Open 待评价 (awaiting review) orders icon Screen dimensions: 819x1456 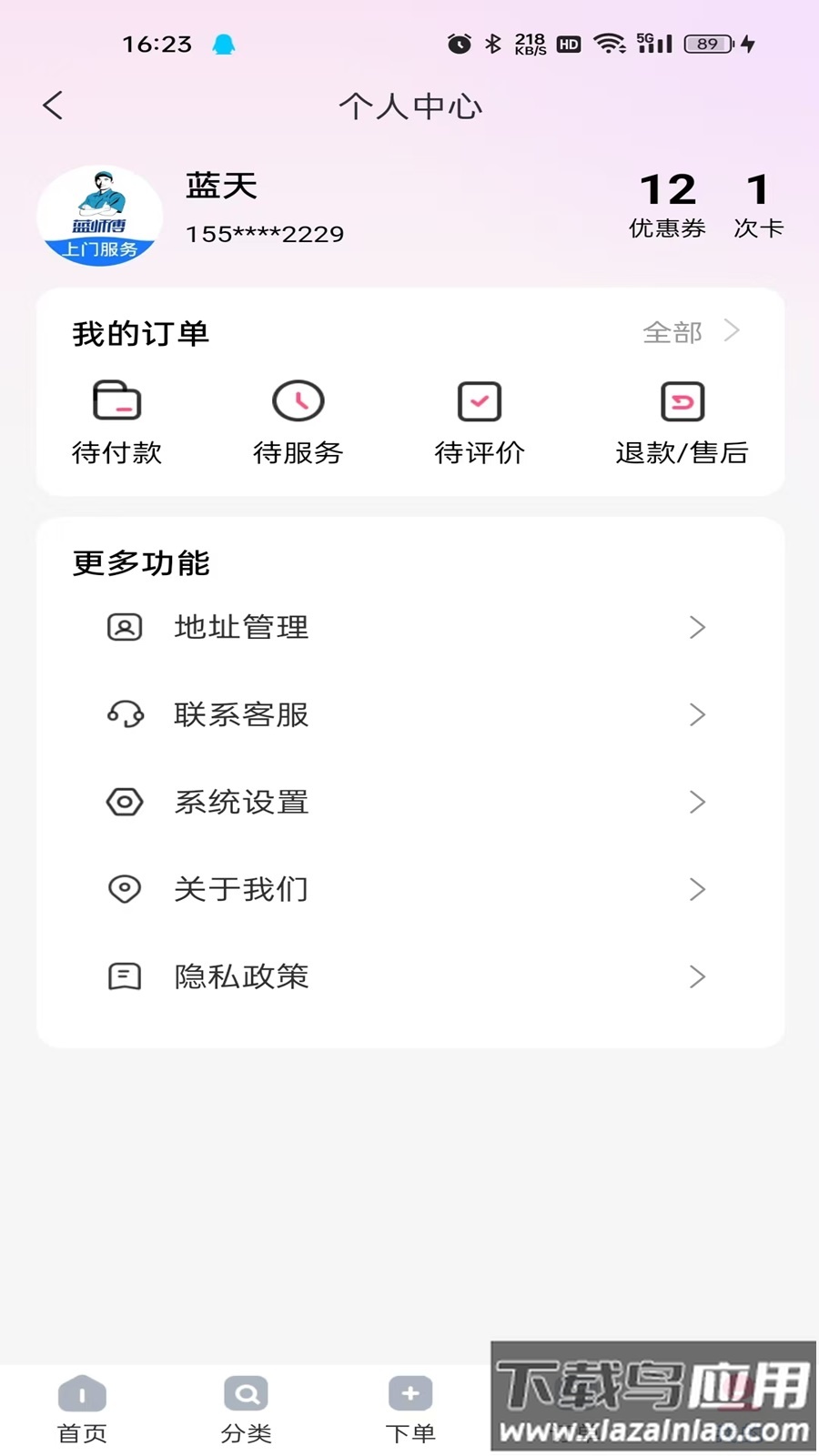480,401
